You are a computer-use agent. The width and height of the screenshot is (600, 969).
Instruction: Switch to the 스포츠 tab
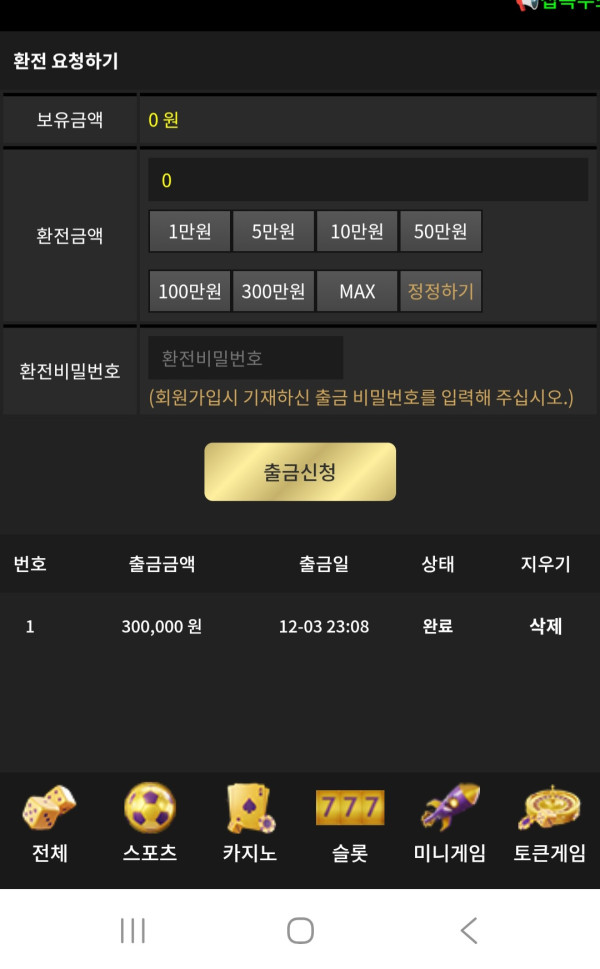tap(150, 824)
